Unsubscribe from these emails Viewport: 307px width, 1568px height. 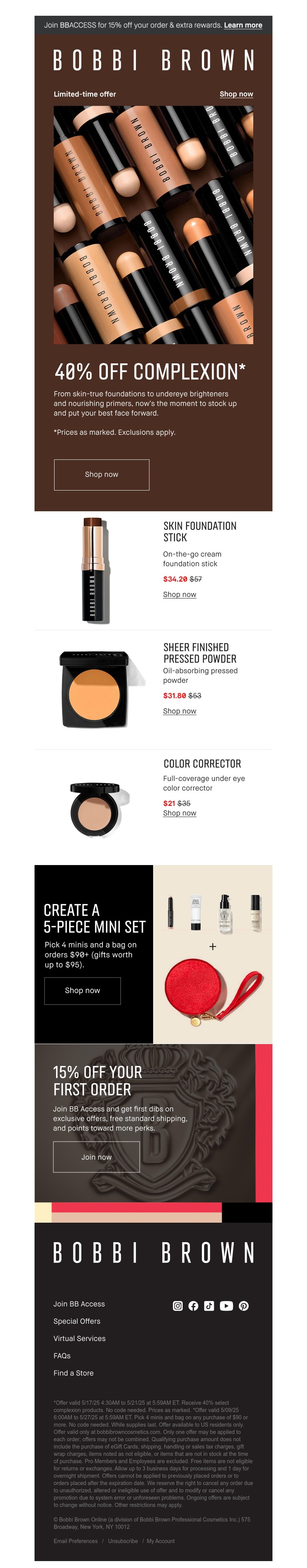pyautogui.click(x=123, y=1541)
